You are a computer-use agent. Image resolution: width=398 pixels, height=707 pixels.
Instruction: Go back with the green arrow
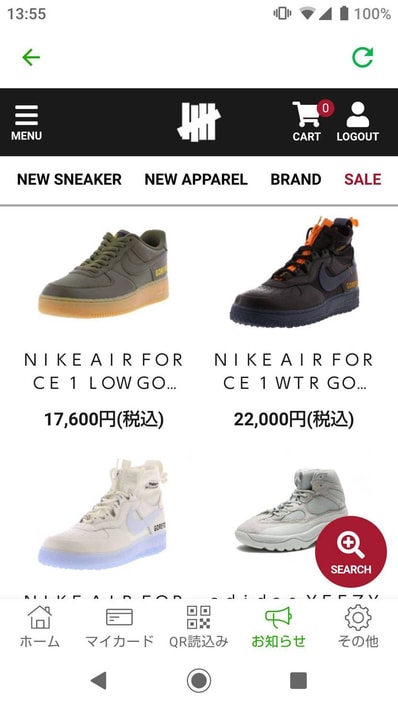[31, 57]
